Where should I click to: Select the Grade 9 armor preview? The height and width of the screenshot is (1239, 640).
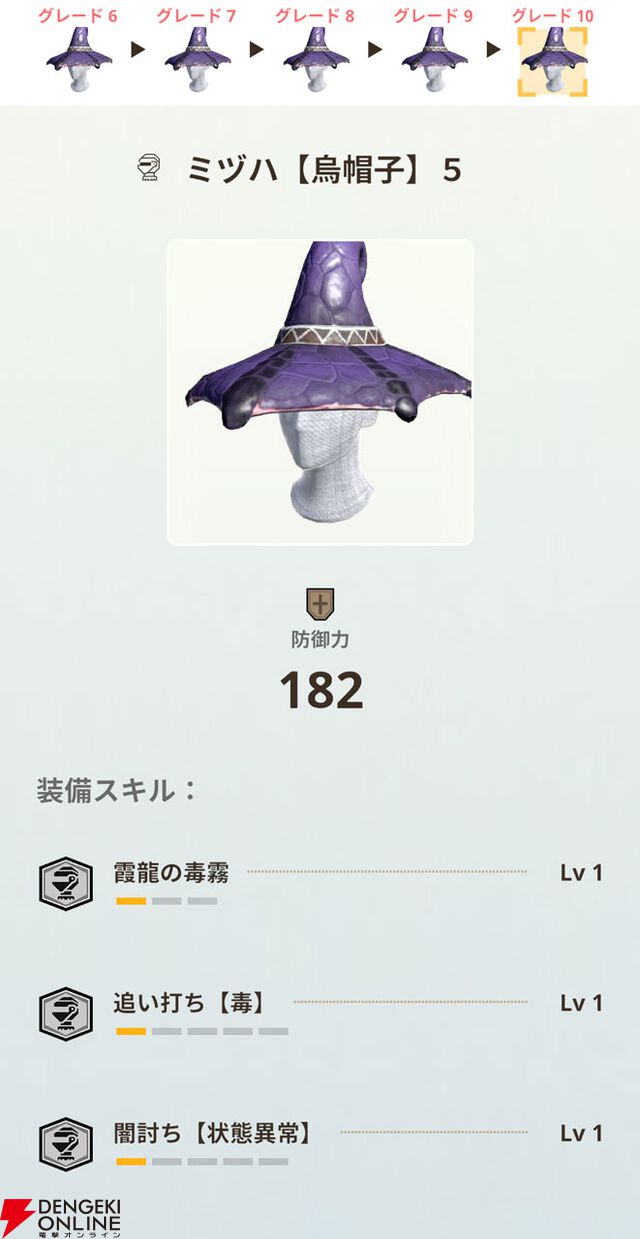434,59
